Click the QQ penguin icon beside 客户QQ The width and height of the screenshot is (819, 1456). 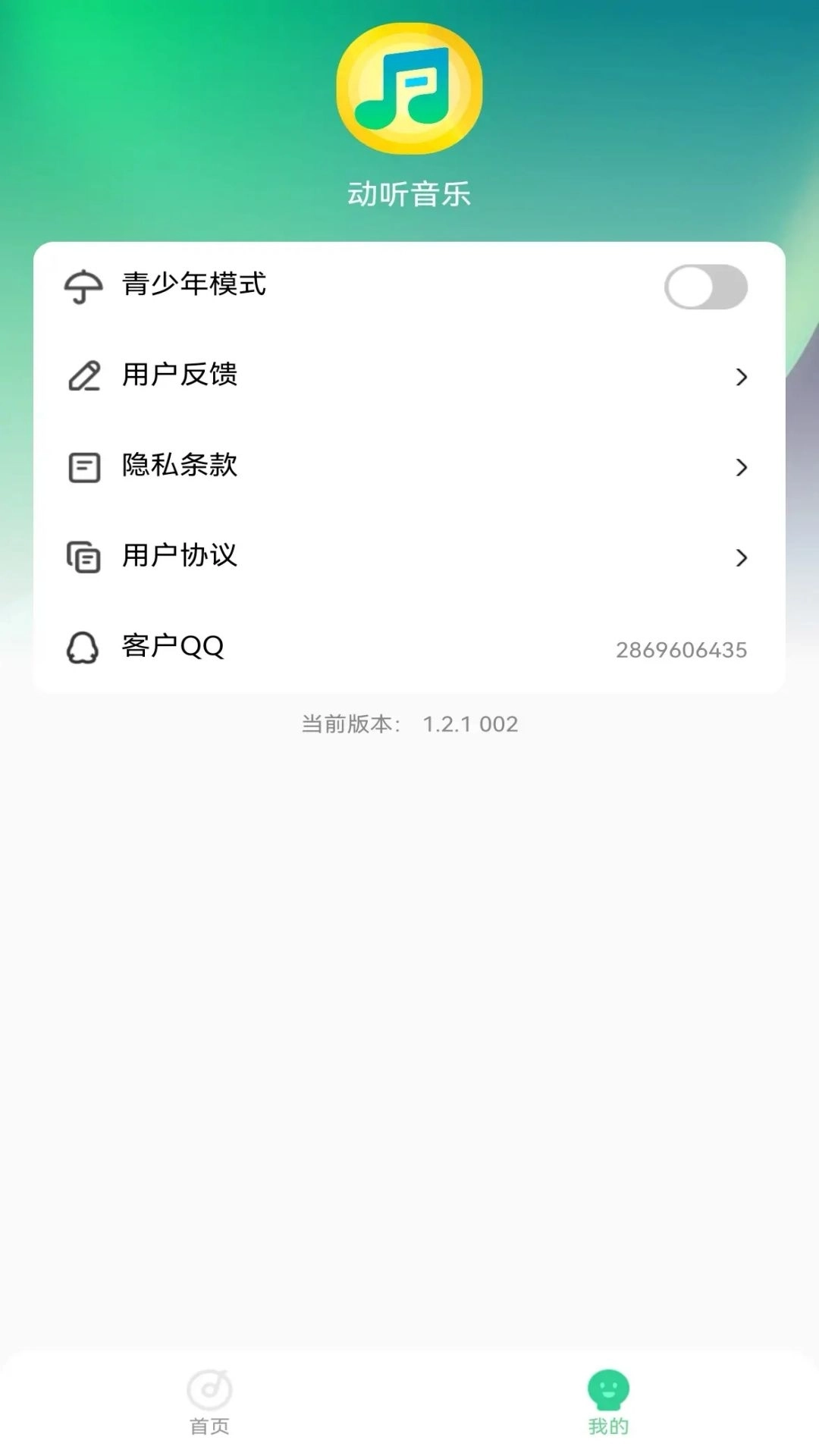83,648
